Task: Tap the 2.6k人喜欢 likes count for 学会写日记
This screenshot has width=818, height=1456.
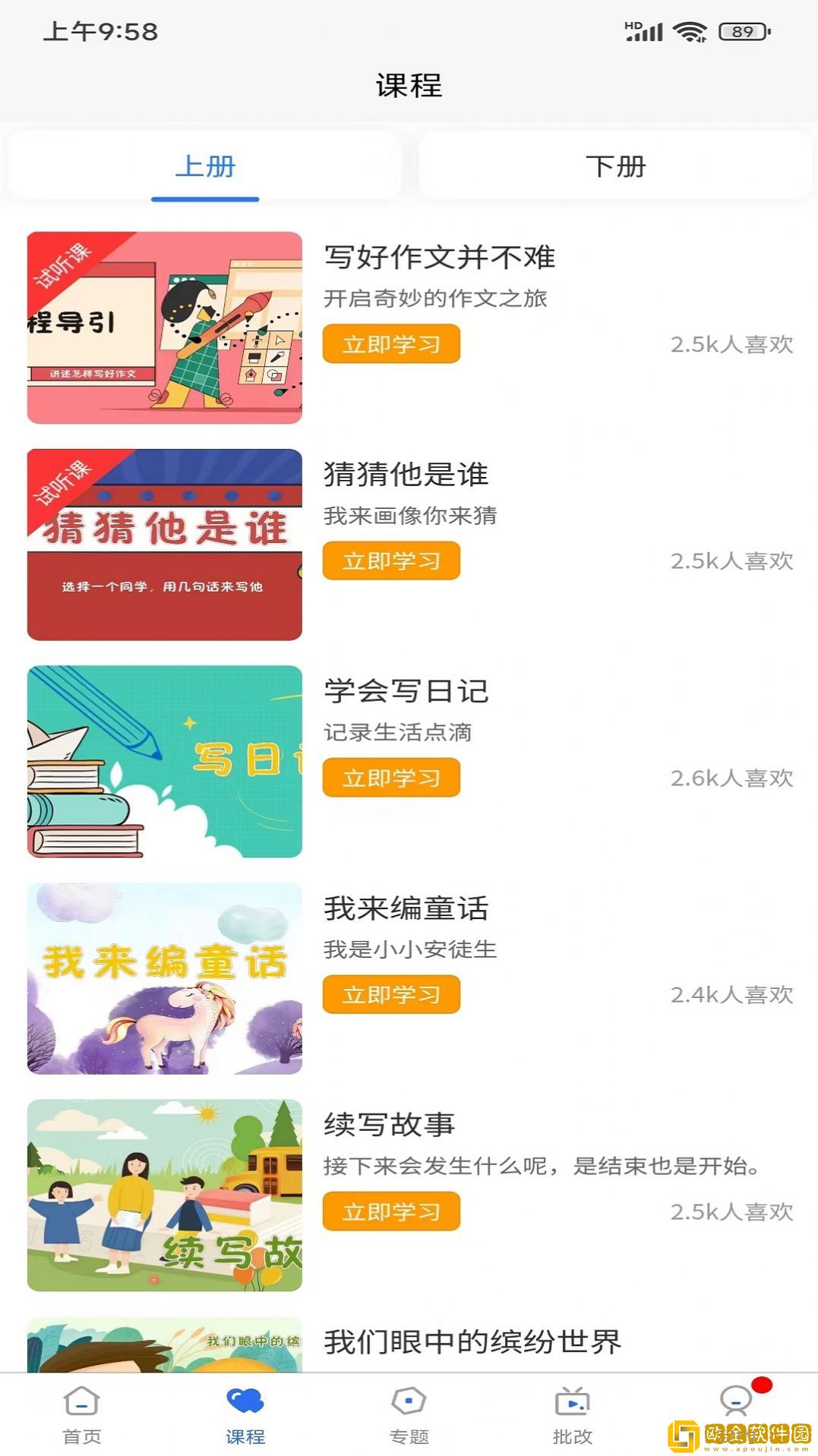Action: click(x=731, y=777)
